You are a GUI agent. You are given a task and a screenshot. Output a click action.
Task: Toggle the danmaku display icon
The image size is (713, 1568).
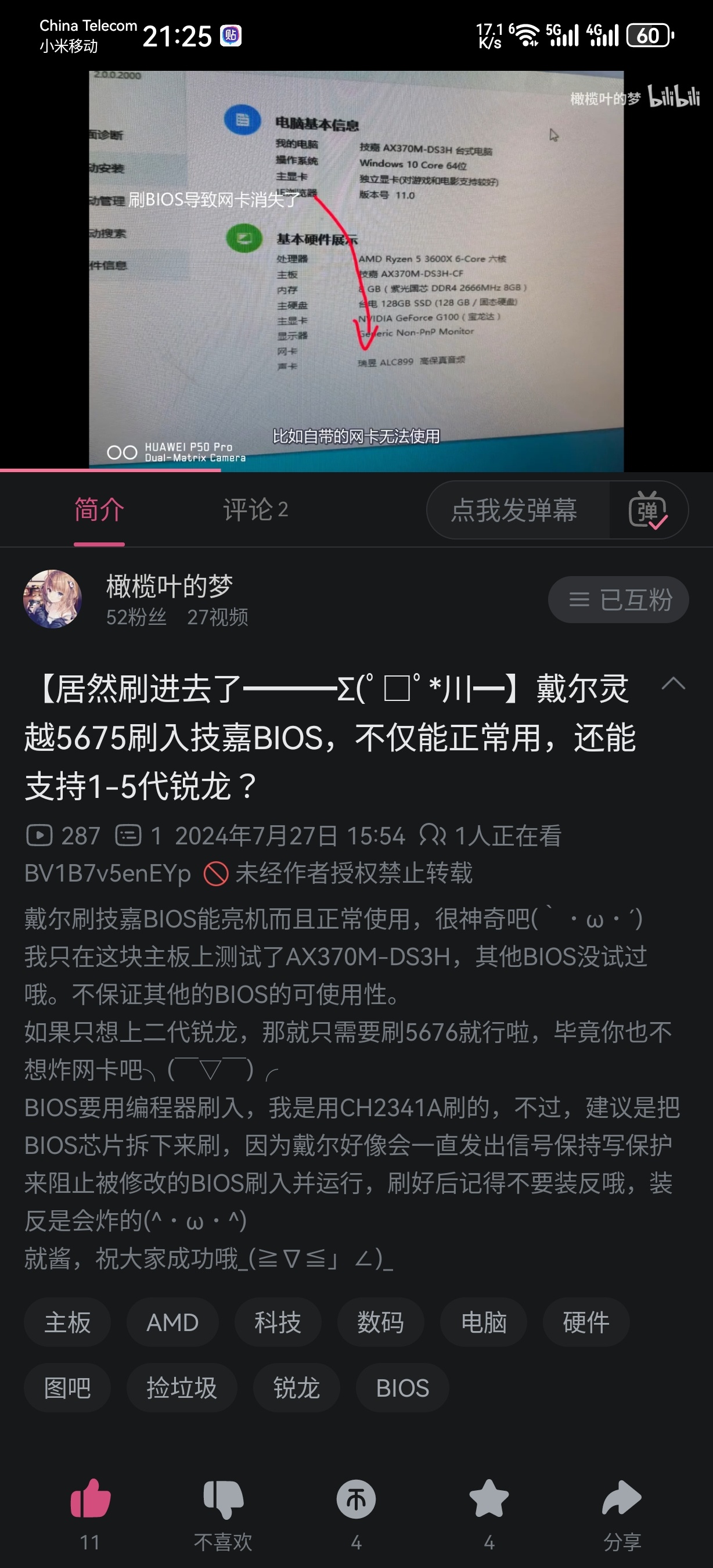point(647,510)
